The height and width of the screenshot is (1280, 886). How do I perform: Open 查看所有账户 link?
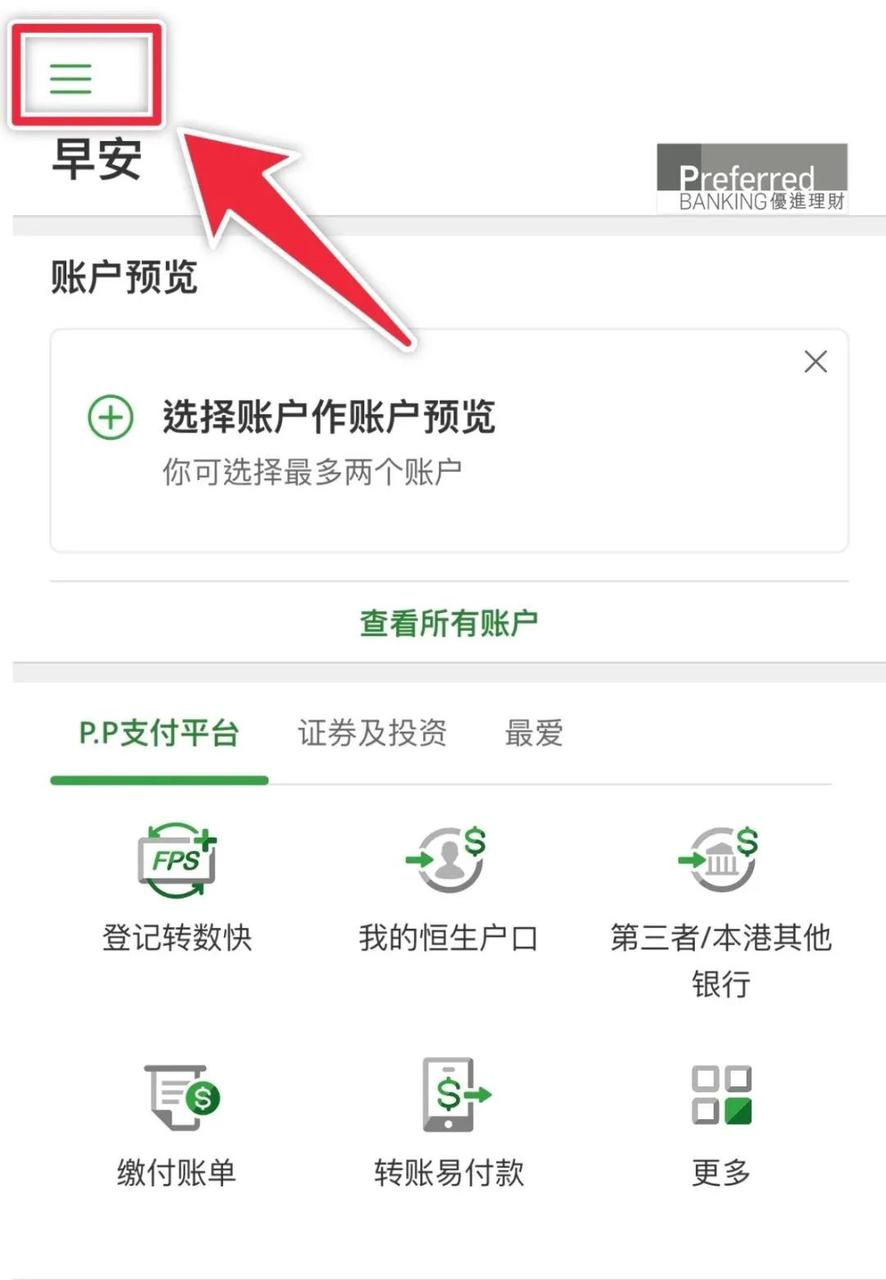[449, 623]
